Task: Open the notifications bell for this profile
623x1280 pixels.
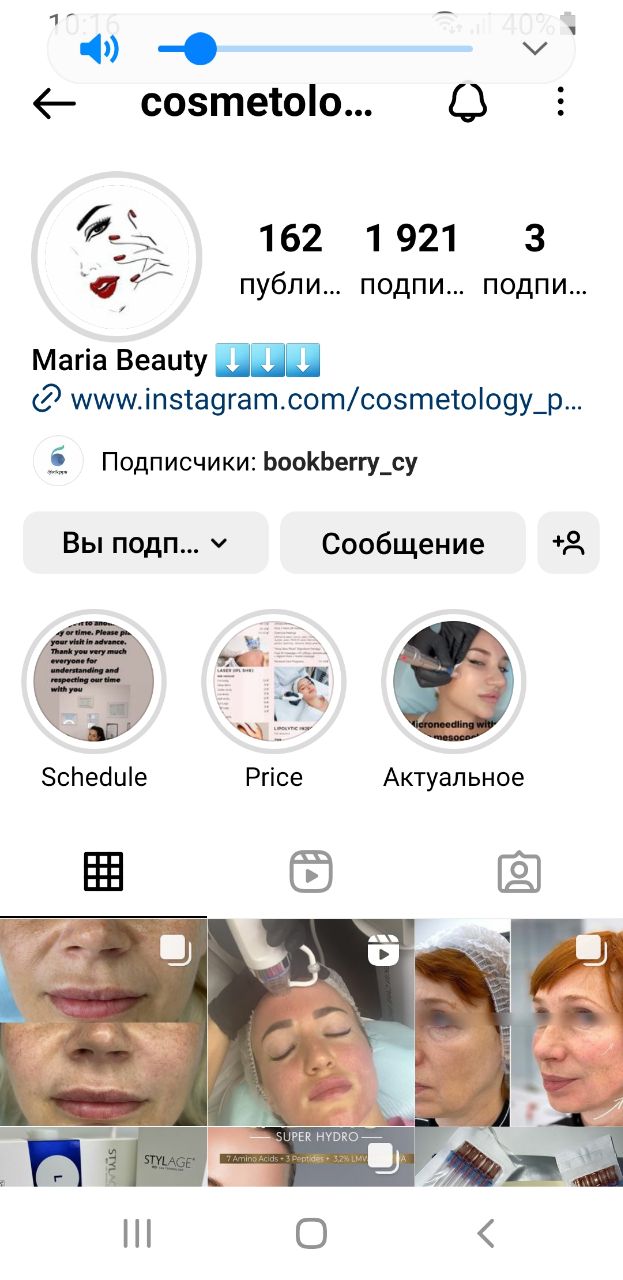Action: coord(467,102)
